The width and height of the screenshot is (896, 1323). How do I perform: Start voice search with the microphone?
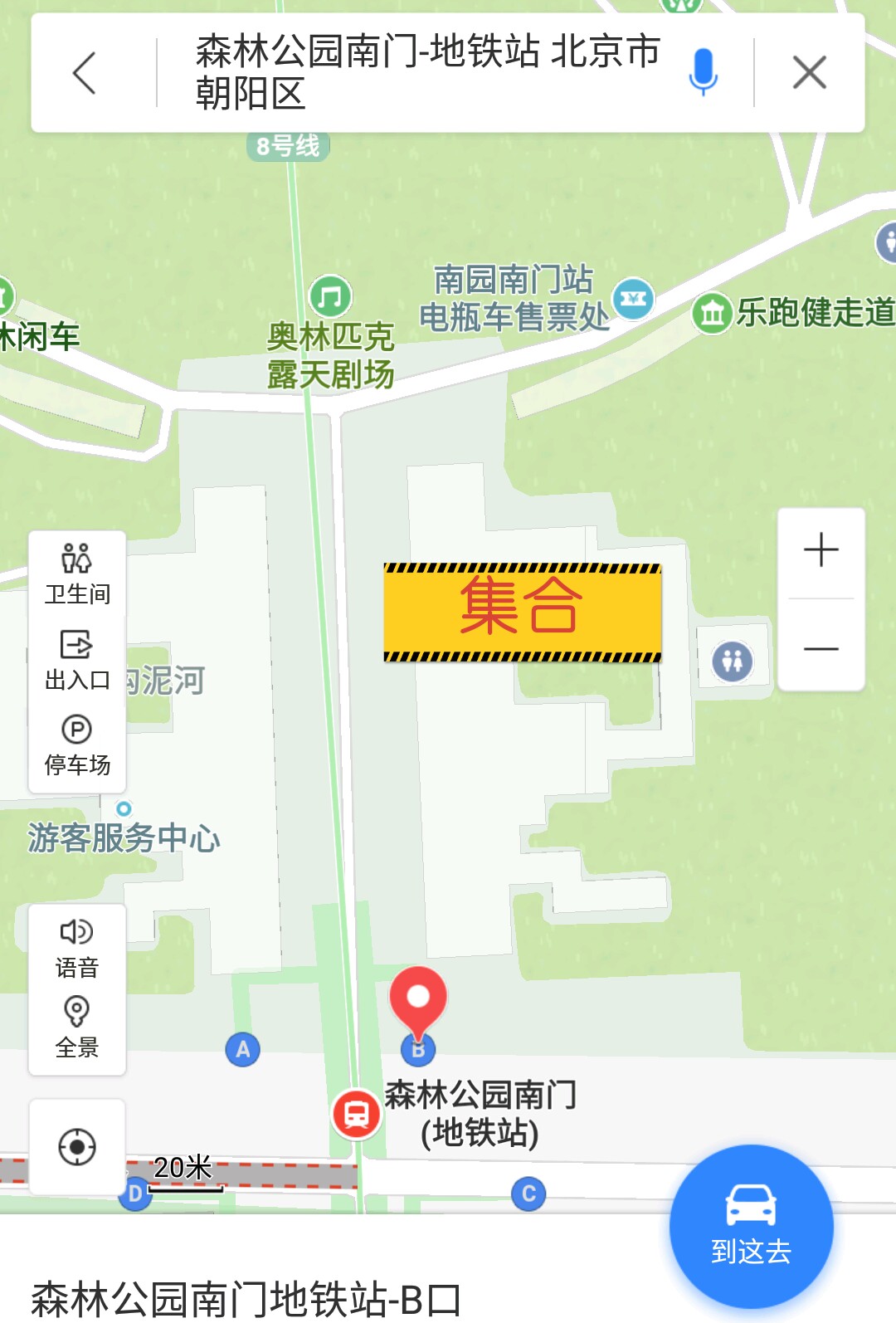[703, 72]
